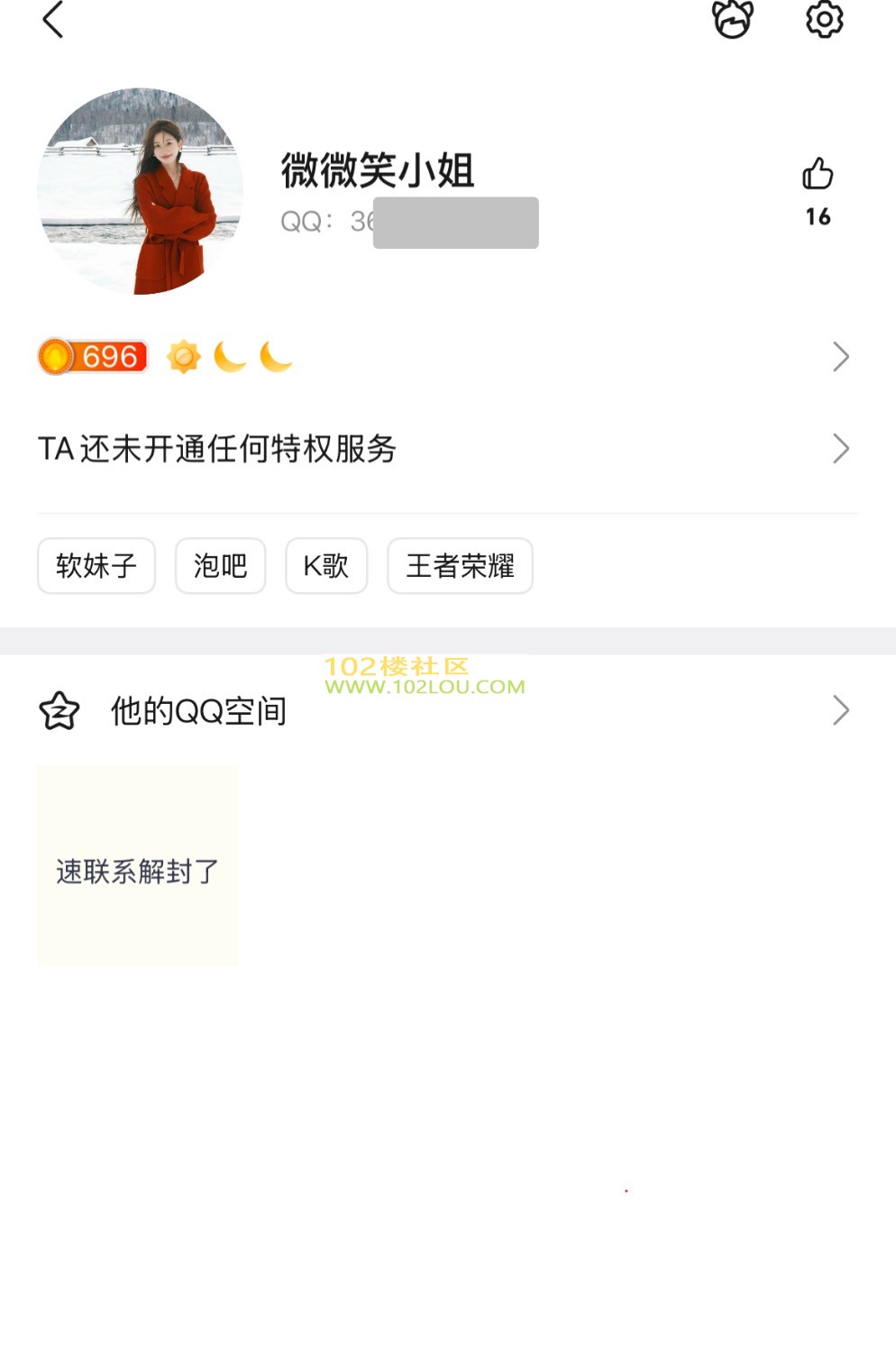Open the 速联系解封了 Qzone post
The width and height of the screenshot is (896, 1352).
pos(138,866)
